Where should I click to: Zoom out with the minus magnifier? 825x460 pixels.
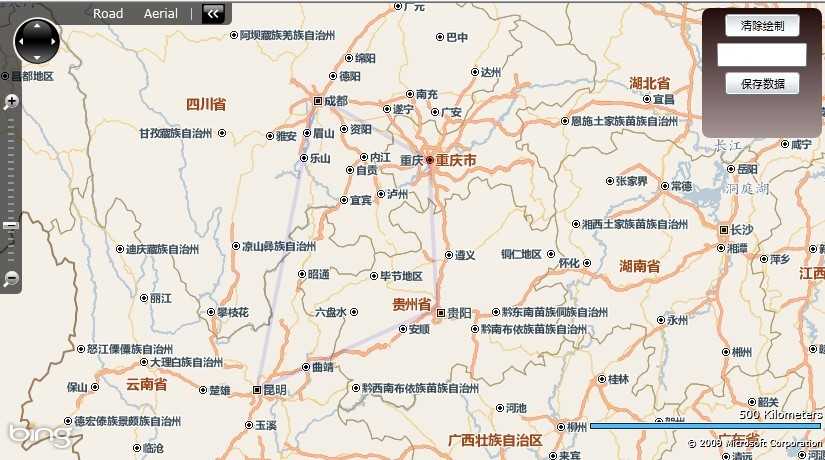pyautogui.click(x=11, y=277)
